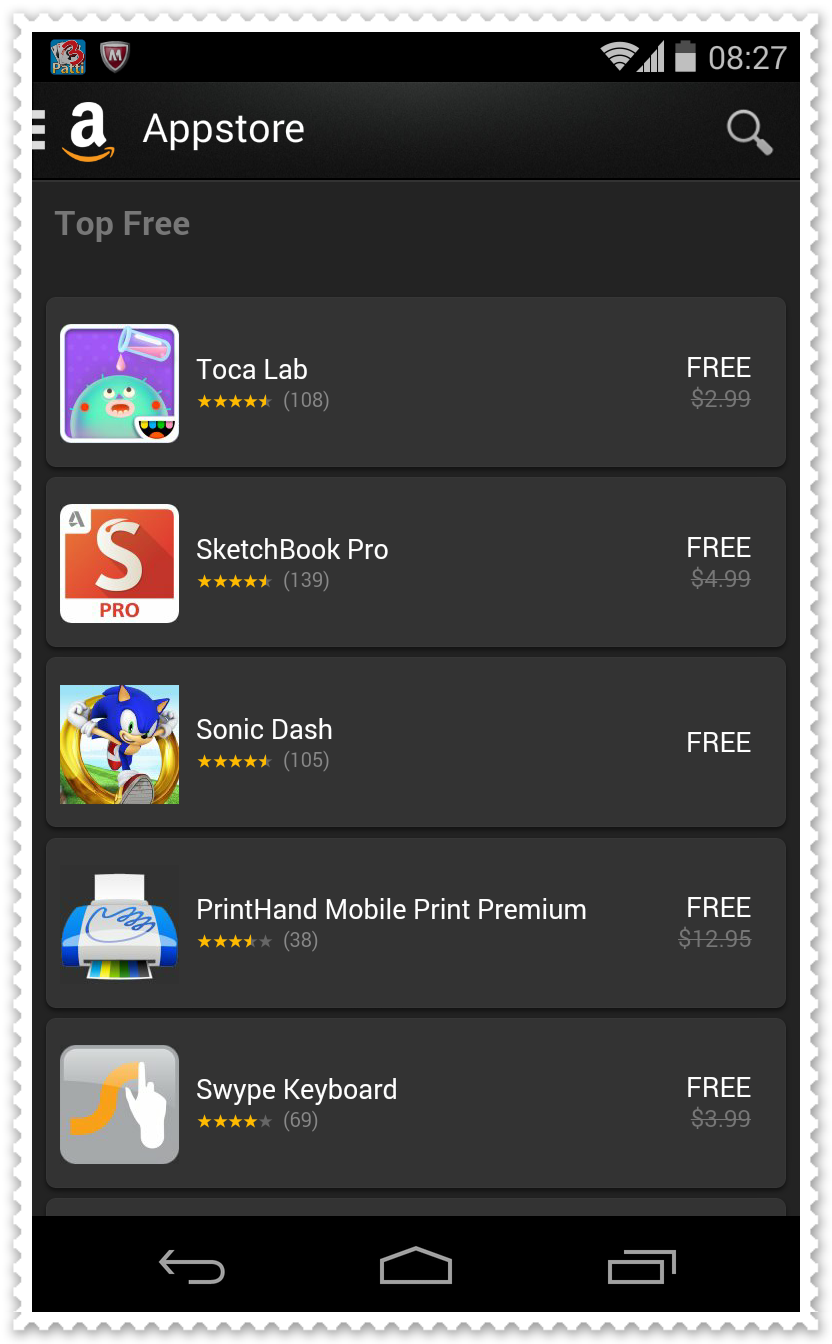Show recent apps from navigation bar
This screenshot has width=832, height=1344.
(642, 1266)
